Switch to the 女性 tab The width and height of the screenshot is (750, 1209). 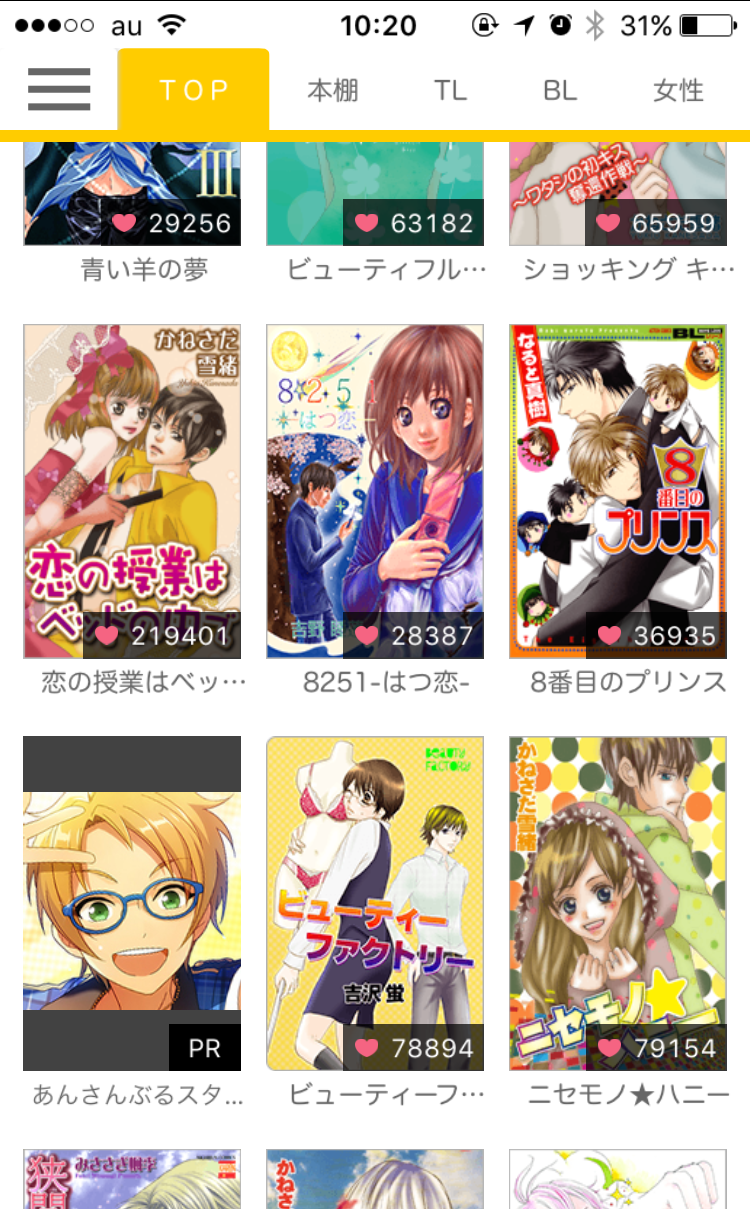pos(679,91)
